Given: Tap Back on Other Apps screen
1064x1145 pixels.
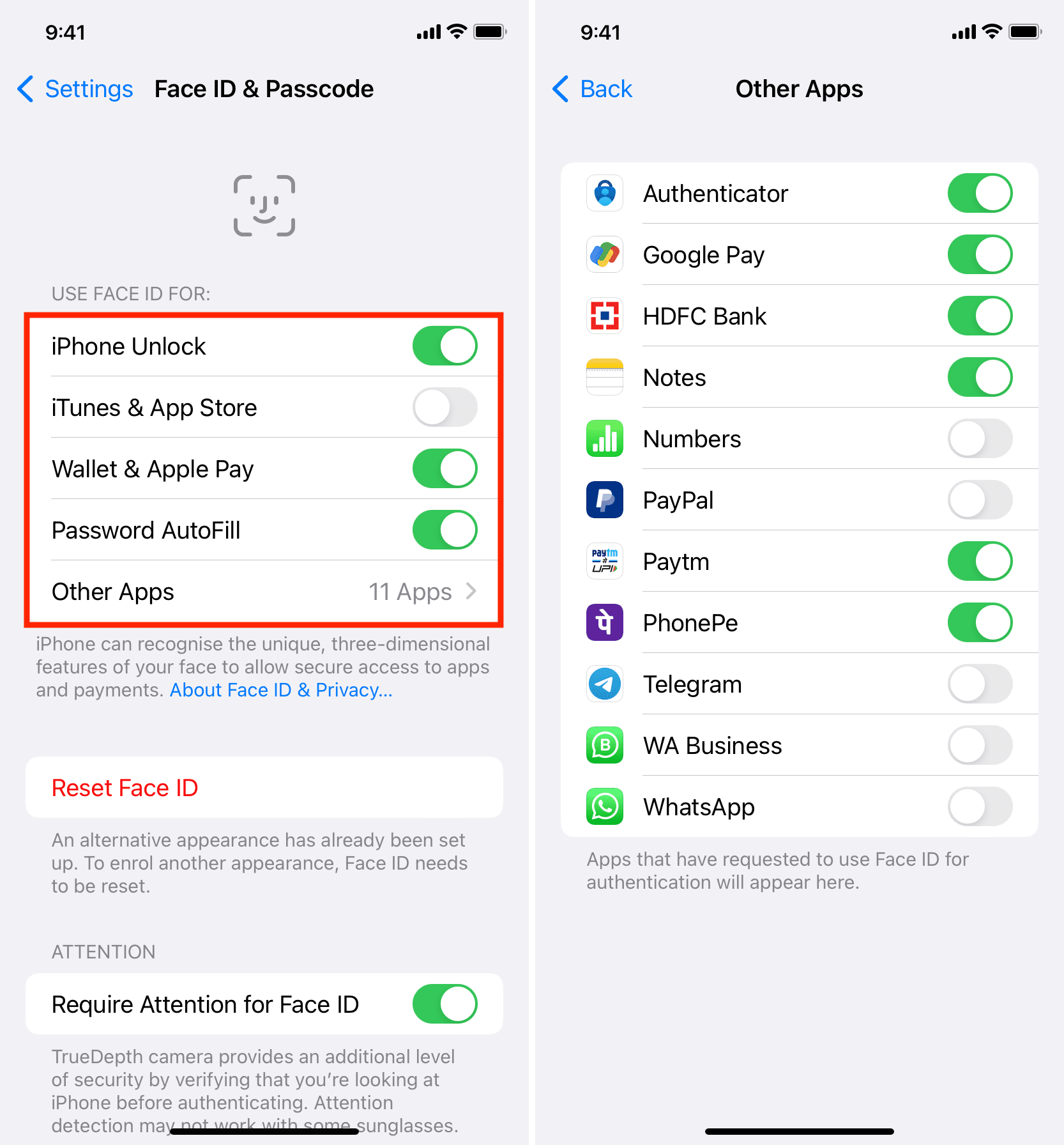Looking at the screenshot, I should (592, 89).
